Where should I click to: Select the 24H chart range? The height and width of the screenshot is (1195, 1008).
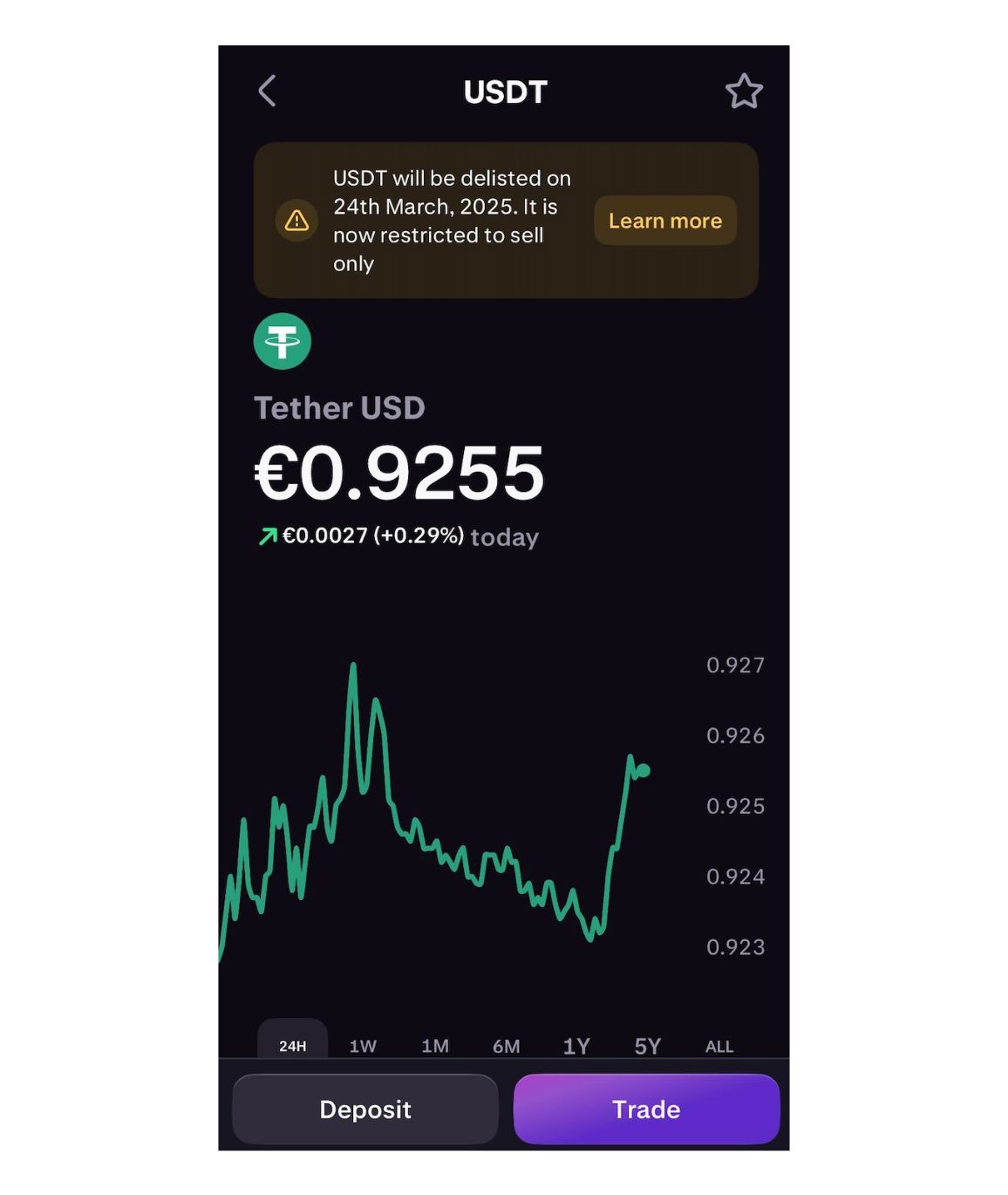pyautogui.click(x=290, y=1045)
